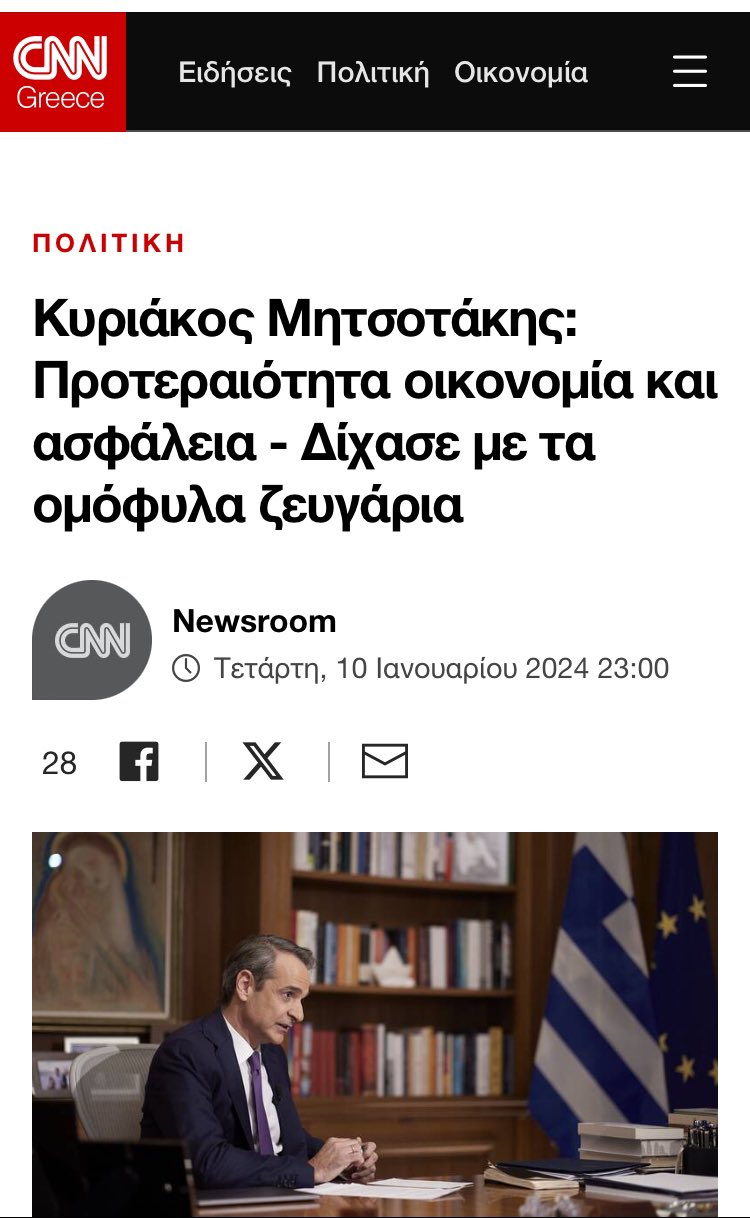Go to CNN Greece homepage logo
The image size is (750, 1218).
pyautogui.click(x=62, y=72)
